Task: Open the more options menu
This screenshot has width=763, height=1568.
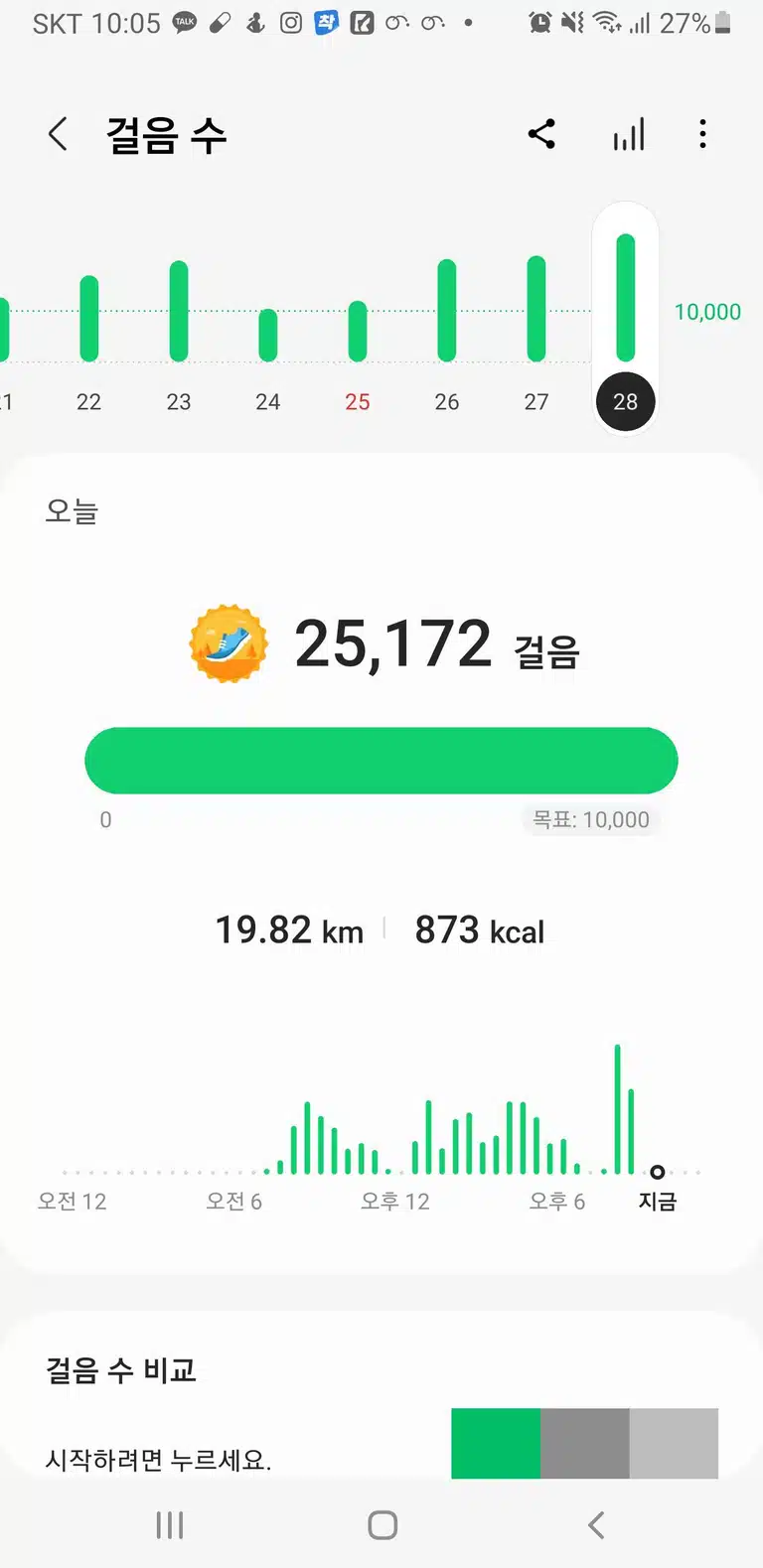Action: (702, 133)
